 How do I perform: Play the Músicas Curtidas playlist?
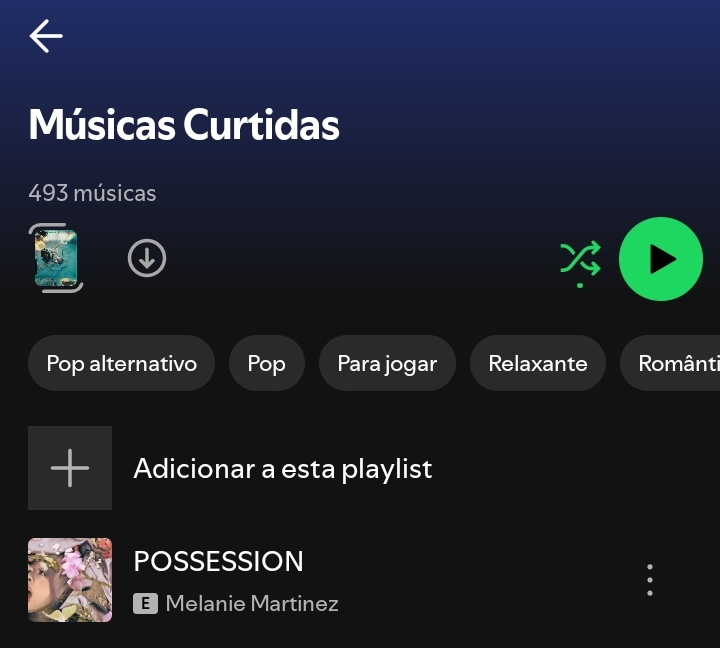660,259
